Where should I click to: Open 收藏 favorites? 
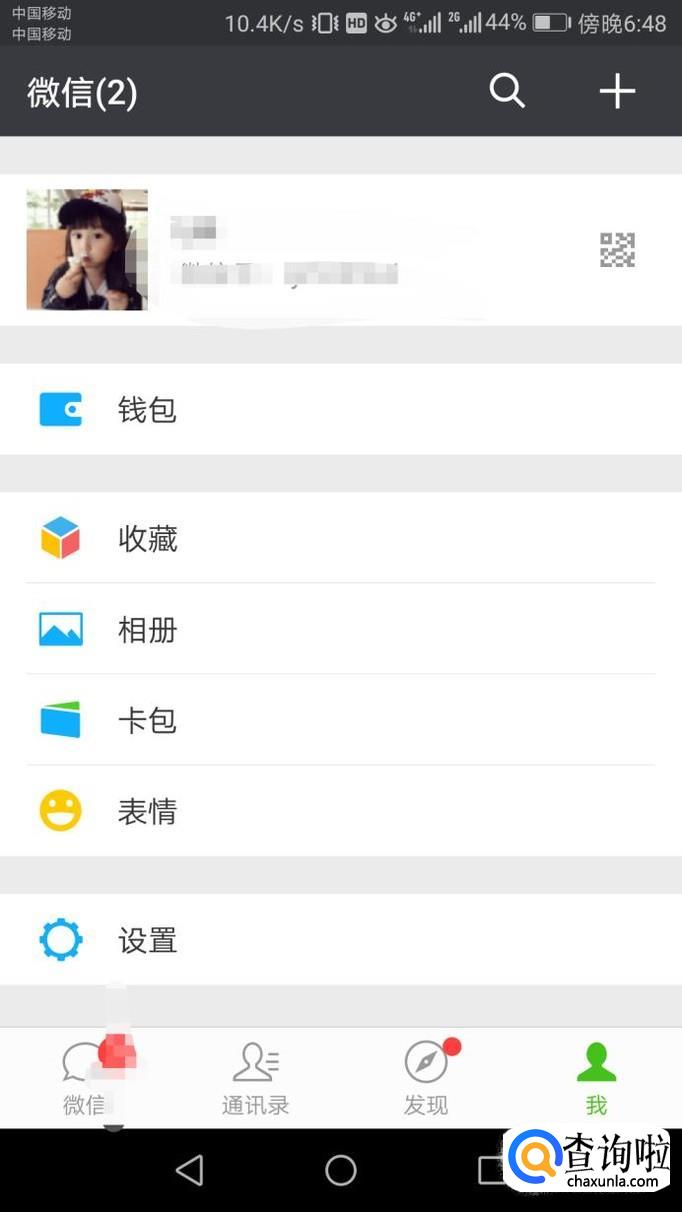[340, 539]
